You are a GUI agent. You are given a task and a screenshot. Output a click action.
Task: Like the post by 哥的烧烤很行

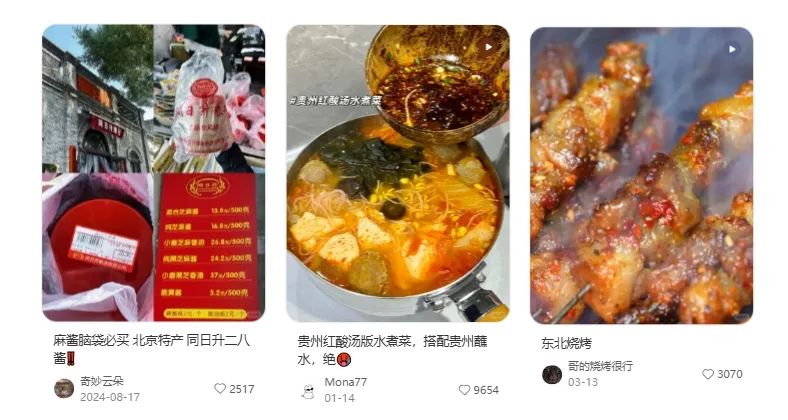[x=708, y=374]
